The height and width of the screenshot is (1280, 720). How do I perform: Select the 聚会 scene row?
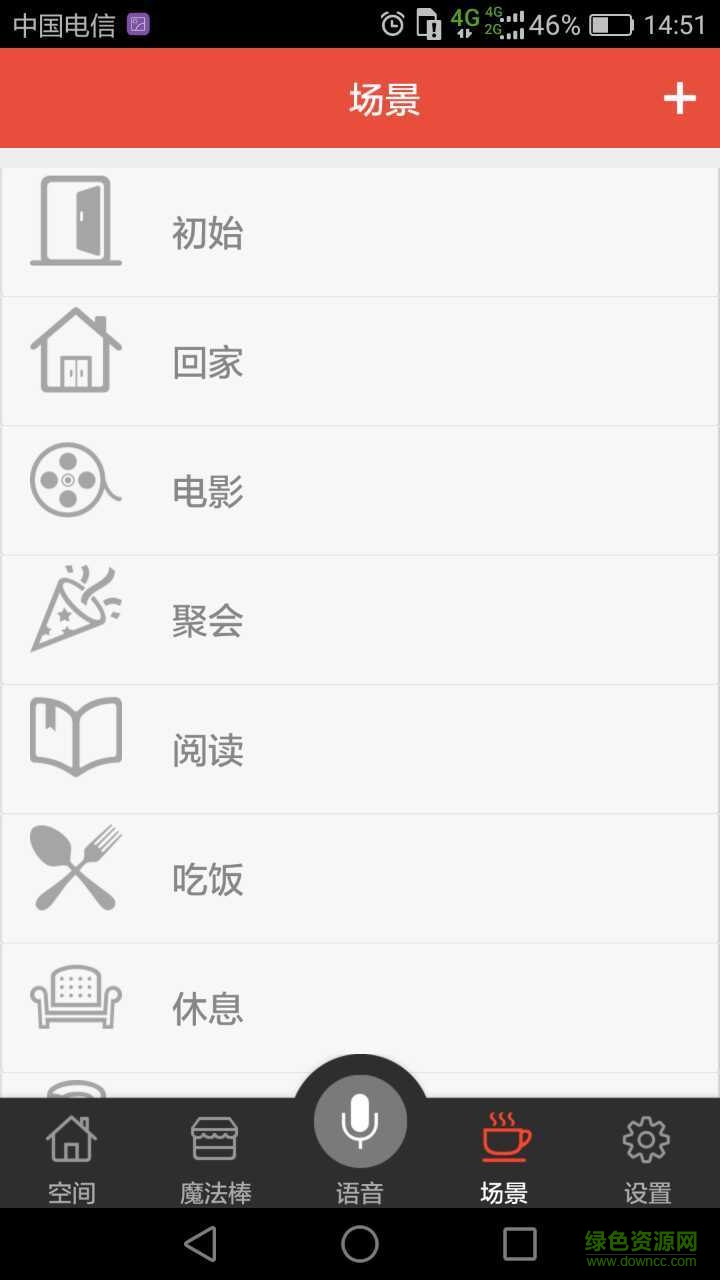[360, 619]
